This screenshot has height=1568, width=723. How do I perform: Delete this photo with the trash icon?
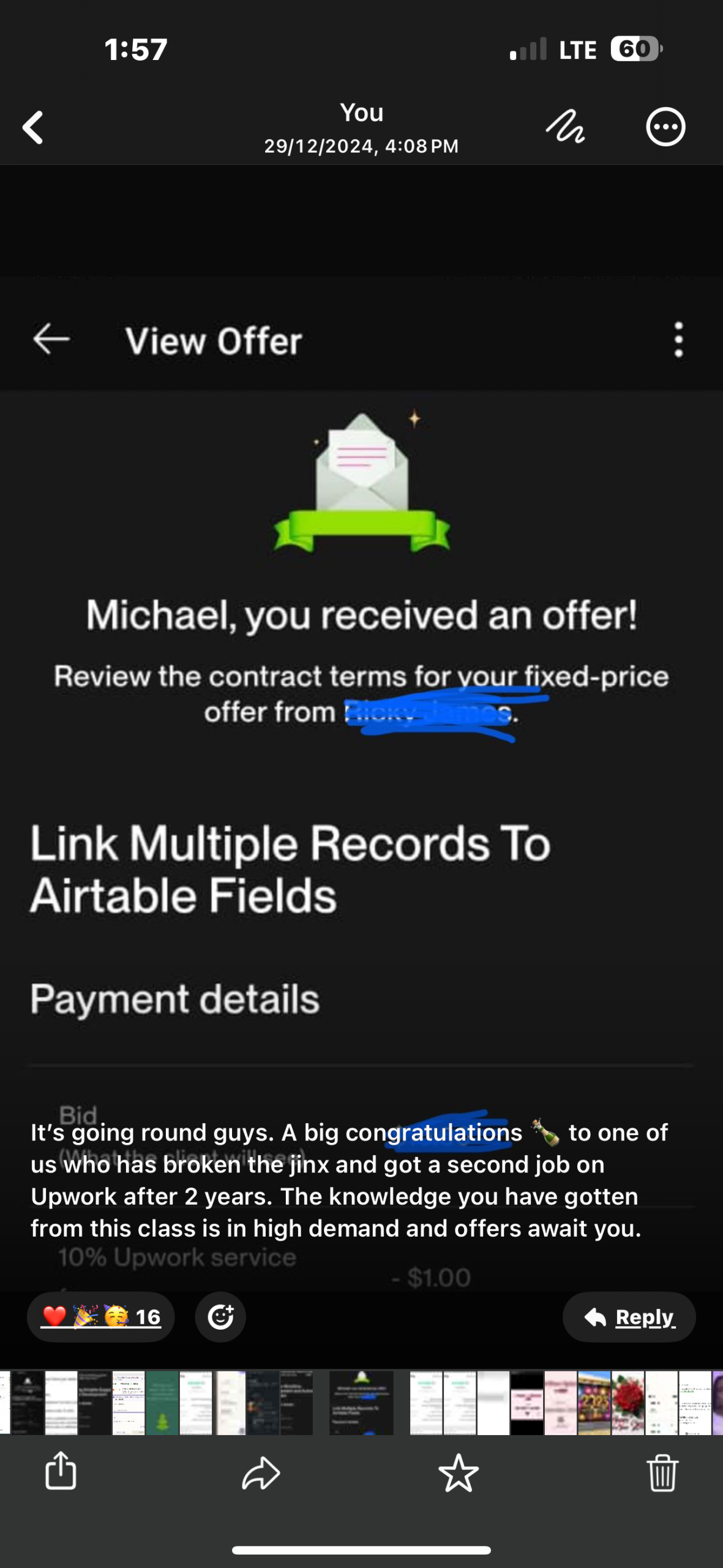click(x=662, y=1472)
